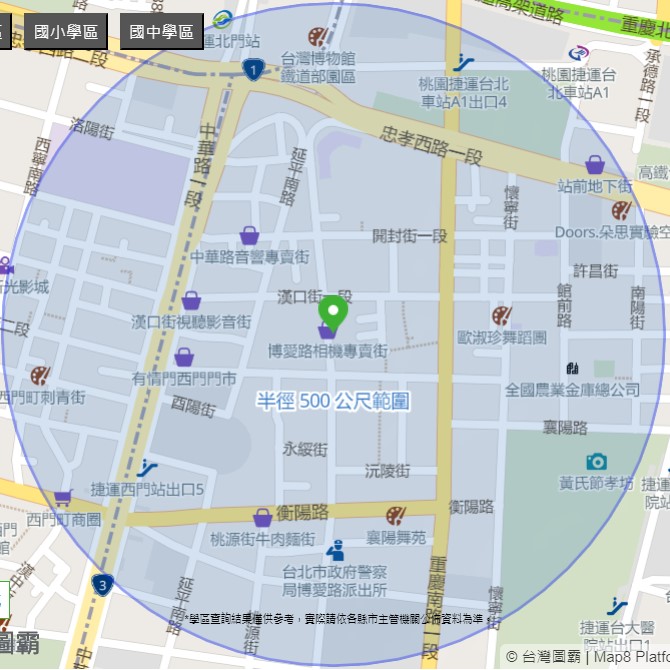
Task: Open the 捷運台大醫院站出口1 marker
Action: [x=617, y=606]
